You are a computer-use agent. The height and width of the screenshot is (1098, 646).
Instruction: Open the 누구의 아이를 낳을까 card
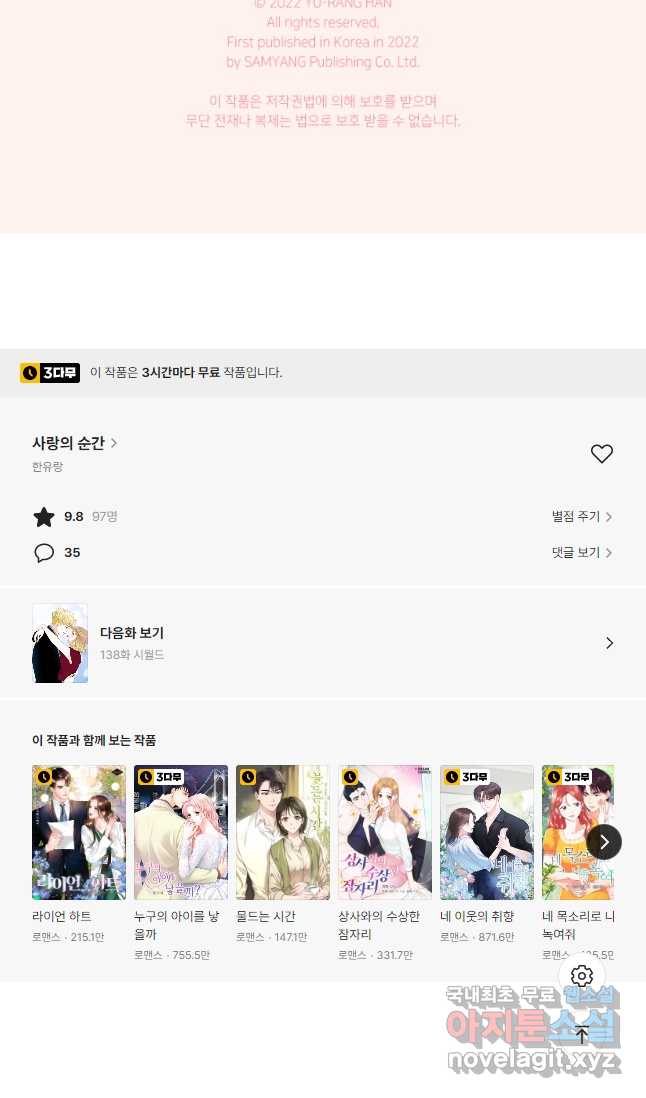(x=181, y=863)
